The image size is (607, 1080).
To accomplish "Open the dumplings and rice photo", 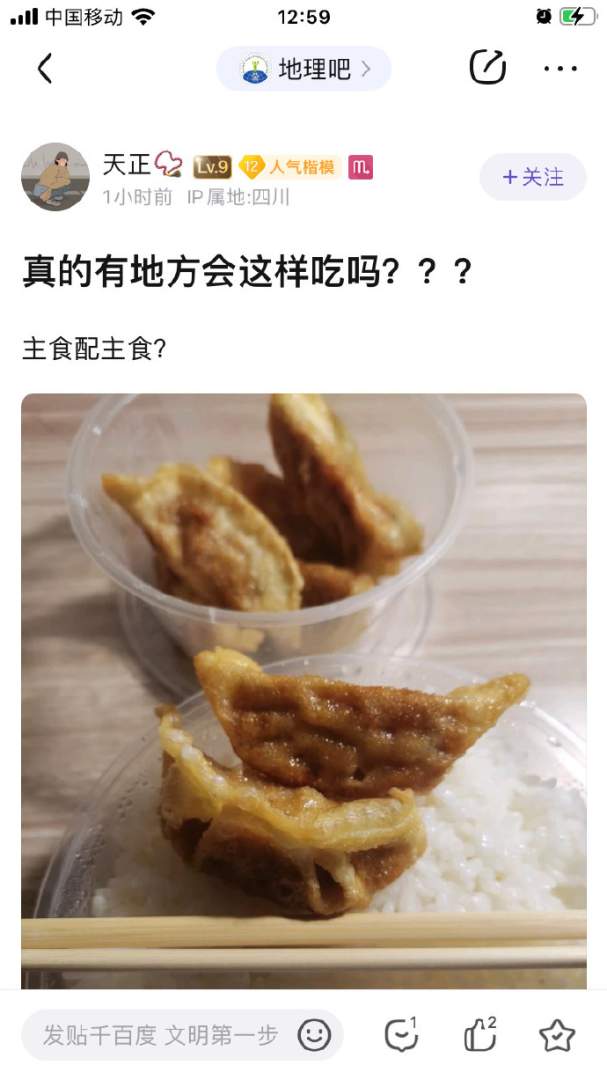I will pyautogui.click(x=304, y=690).
